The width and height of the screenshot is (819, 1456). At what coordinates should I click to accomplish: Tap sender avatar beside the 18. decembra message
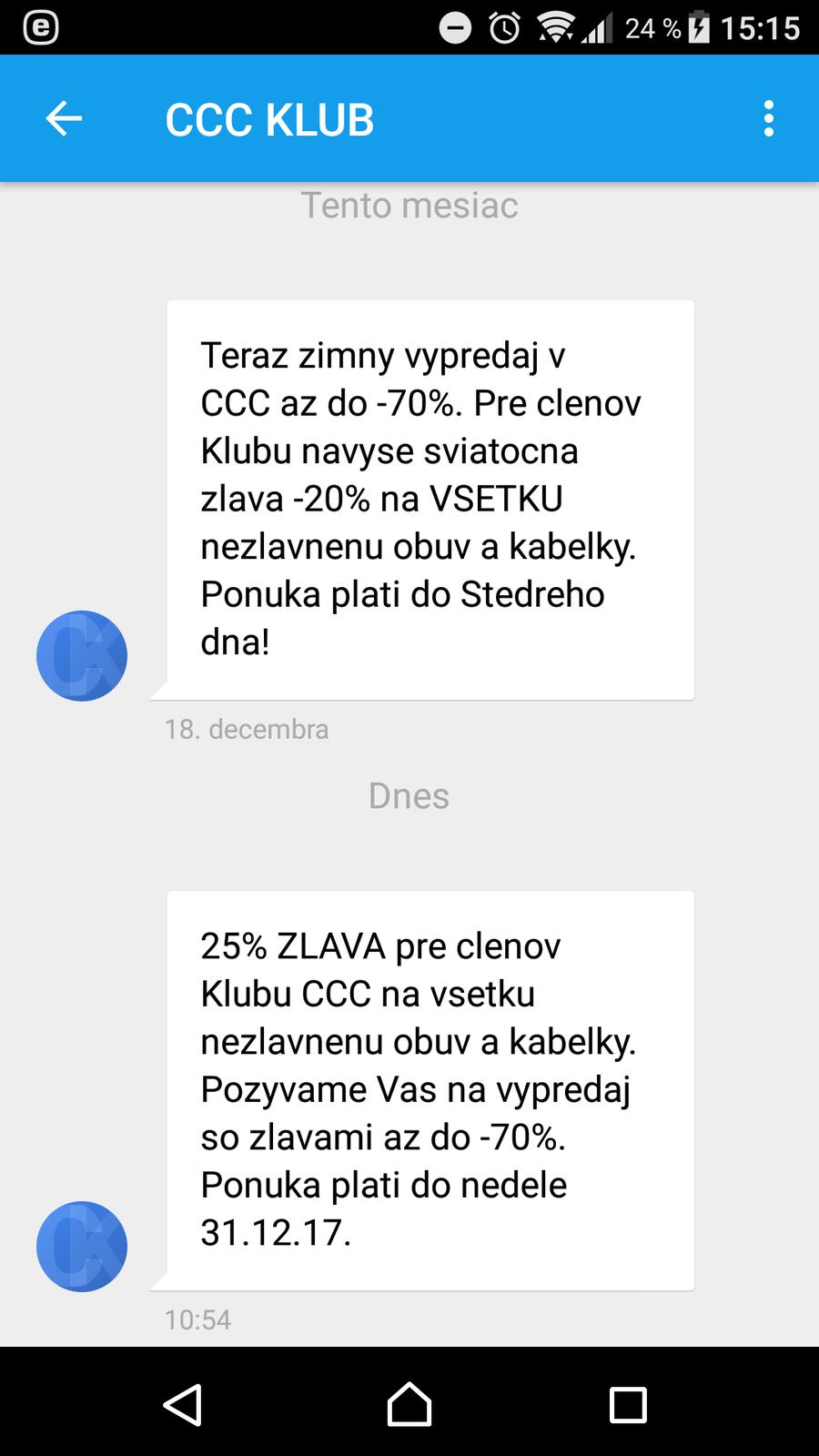click(x=82, y=655)
